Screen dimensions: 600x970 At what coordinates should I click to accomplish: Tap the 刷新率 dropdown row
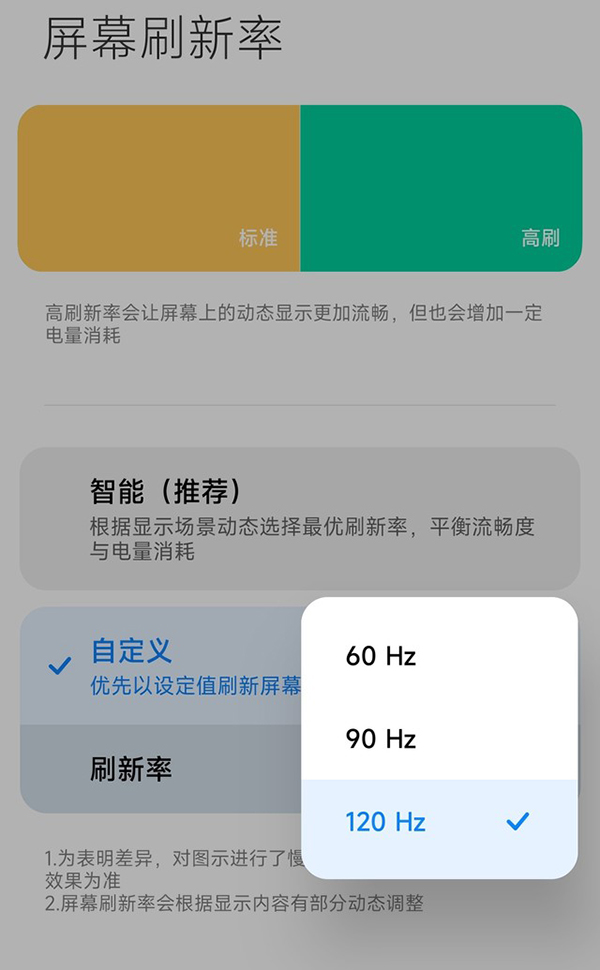160,768
